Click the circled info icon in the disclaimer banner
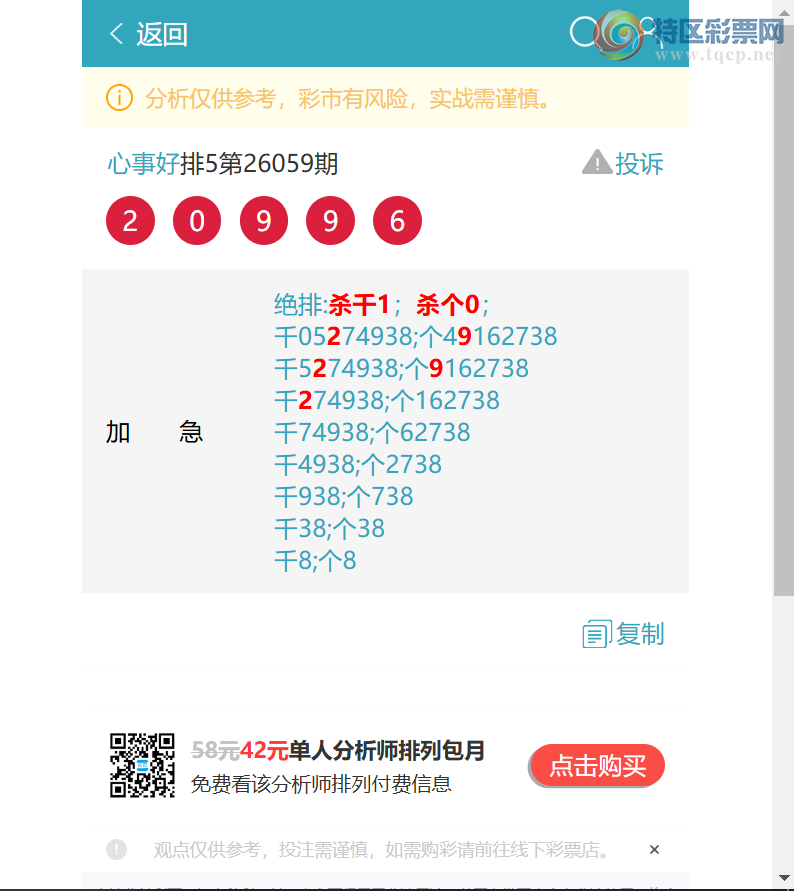The width and height of the screenshot is (794, 891). pos(118,97)
